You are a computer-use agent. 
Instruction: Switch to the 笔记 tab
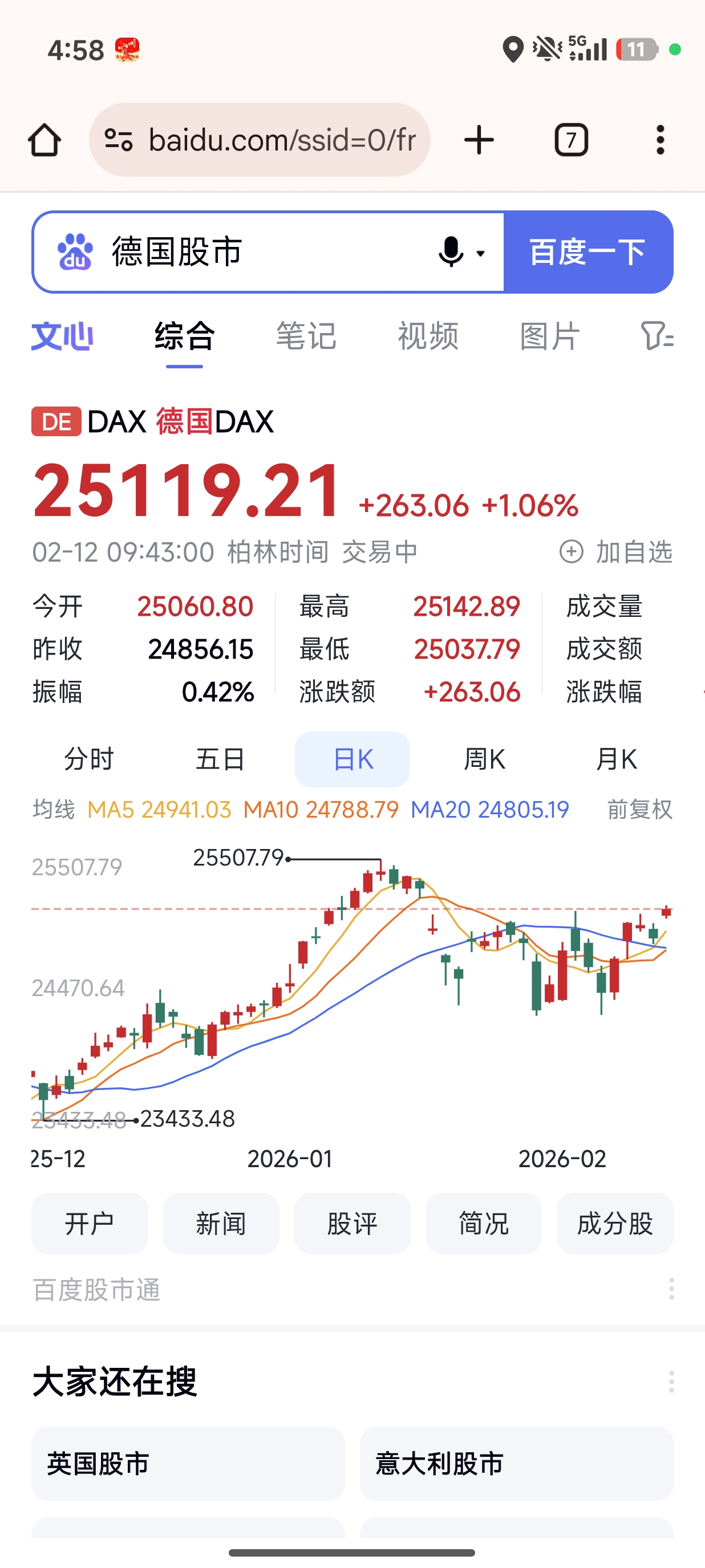pyautogui.click(x=306, y=336)
